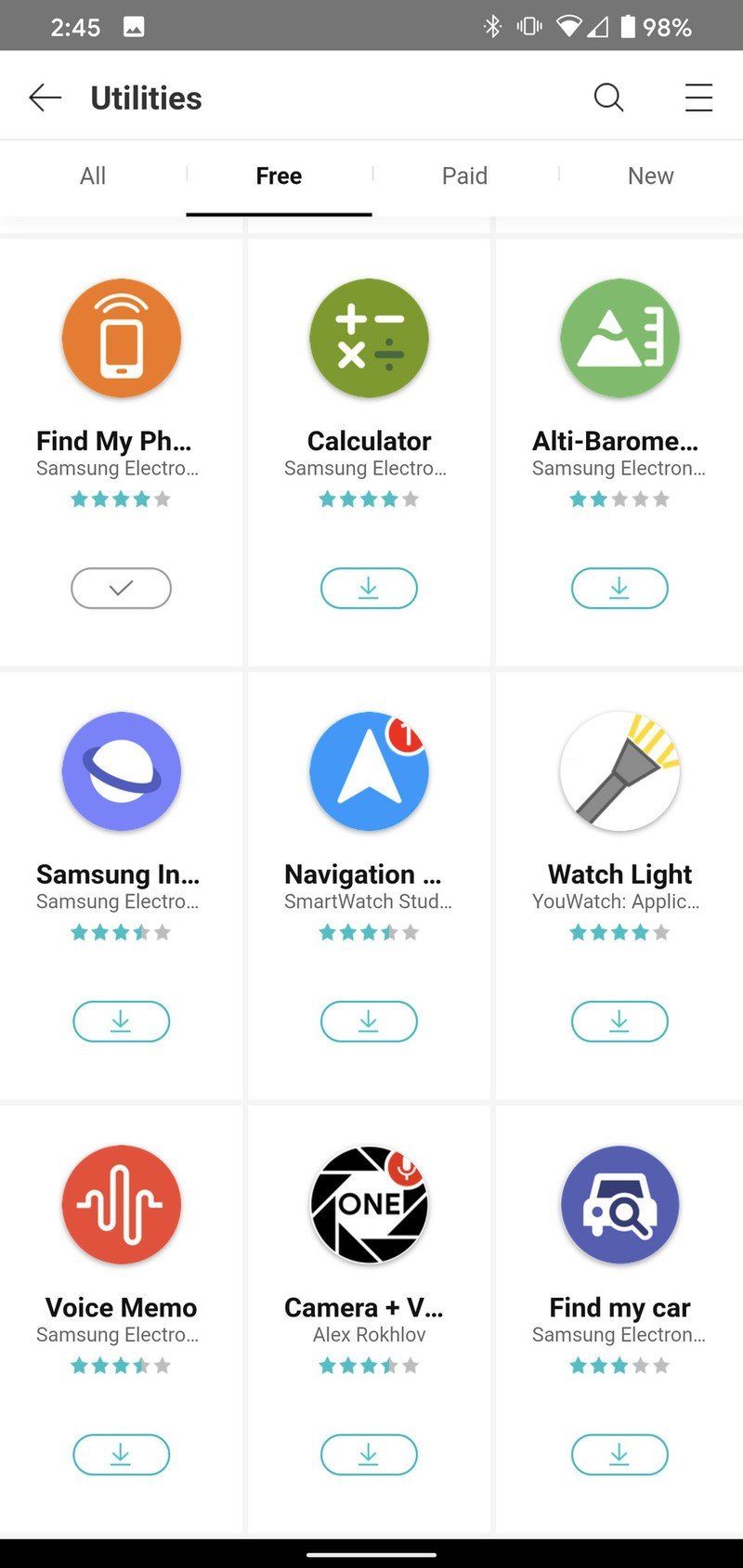Open the Find My Phone app icon
This screenshot has width=743, height=1568.
121,337
